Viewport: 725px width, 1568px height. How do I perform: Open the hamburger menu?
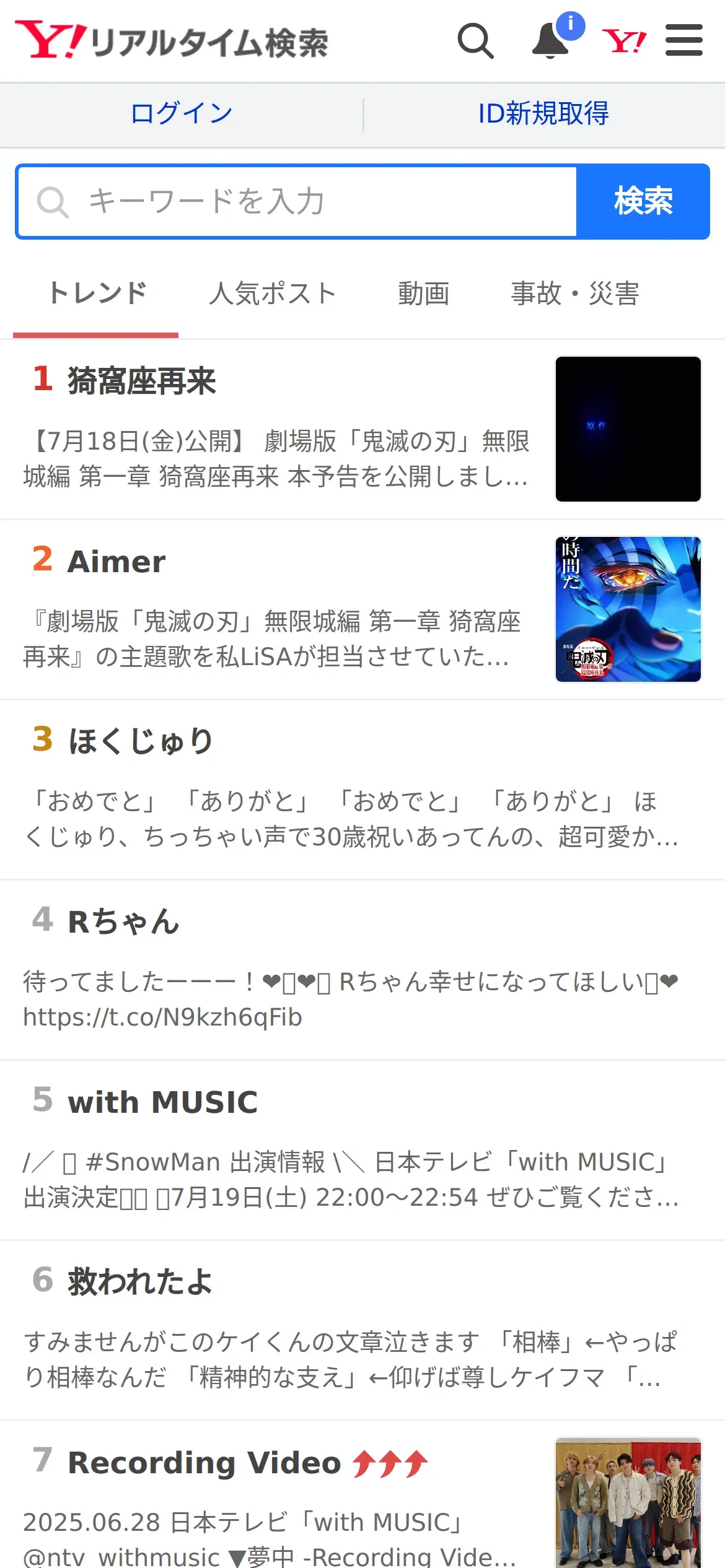(x=683, y=41)
